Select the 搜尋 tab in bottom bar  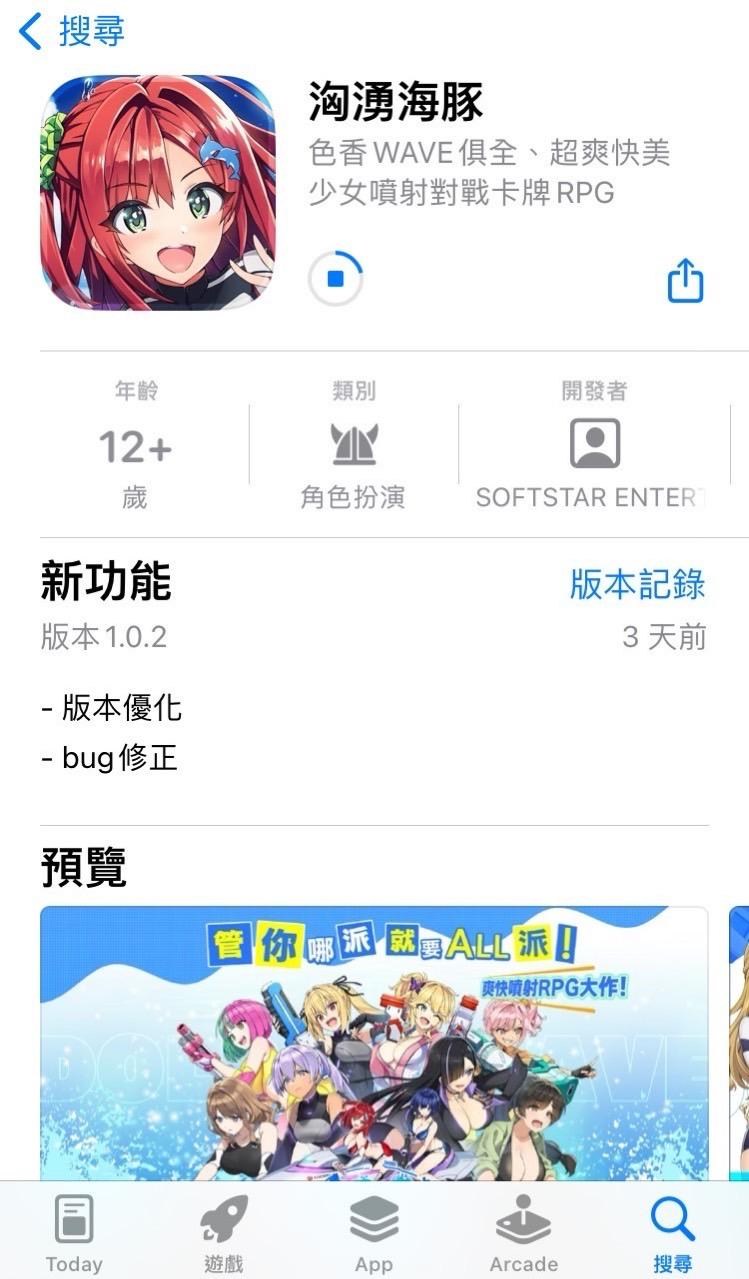(x=673, y=1233)
